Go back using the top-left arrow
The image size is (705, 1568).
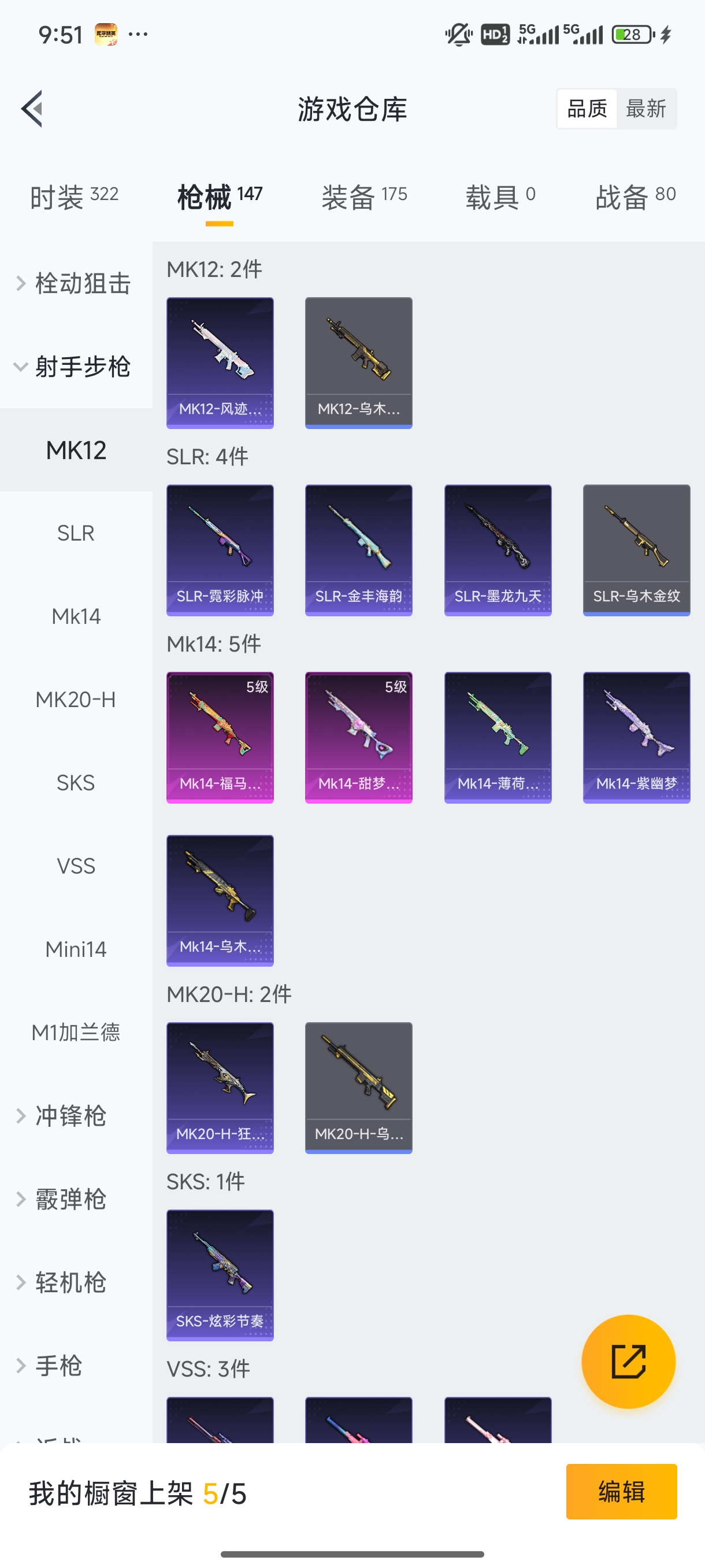(32, 109)
